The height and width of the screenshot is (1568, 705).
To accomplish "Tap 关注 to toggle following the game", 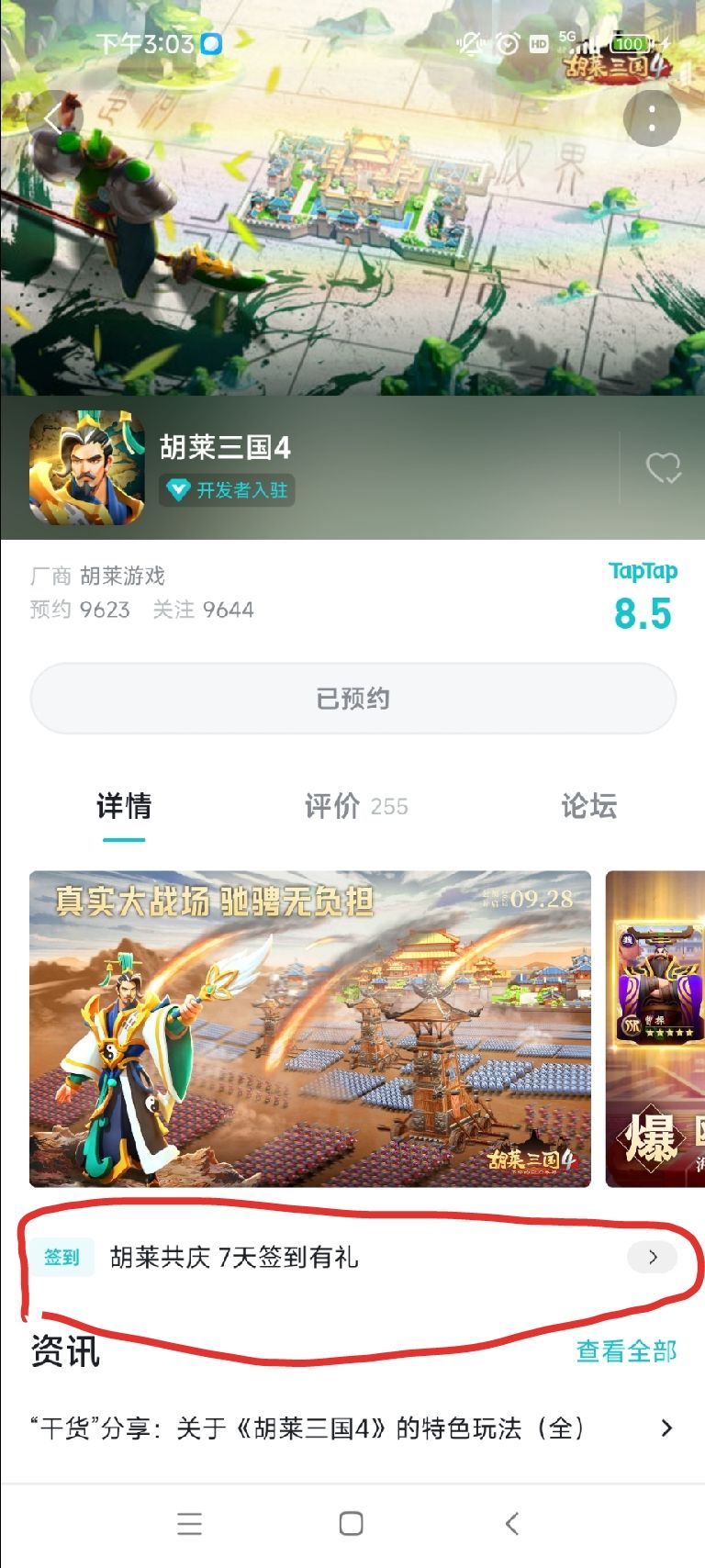I will (203, 610).
